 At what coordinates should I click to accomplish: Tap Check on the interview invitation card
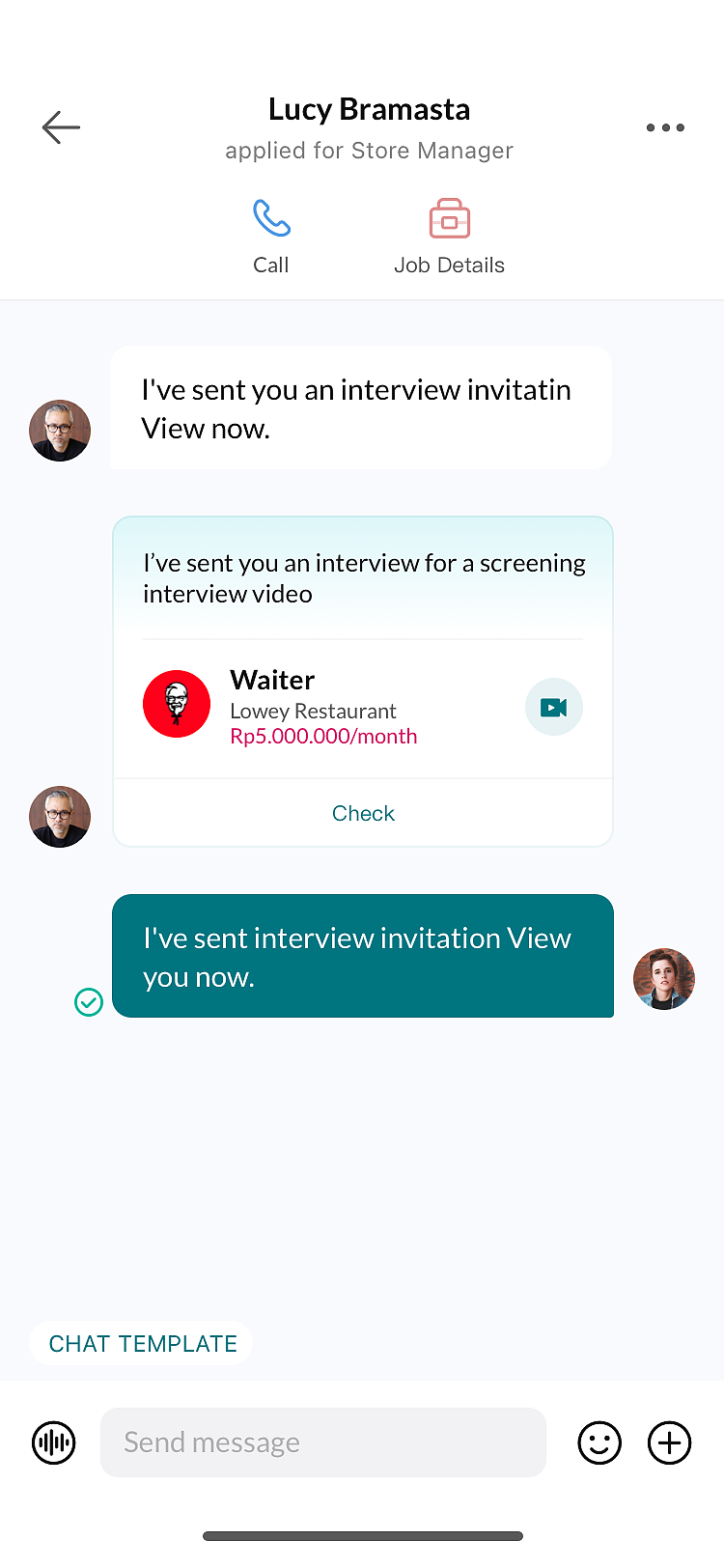363,813
